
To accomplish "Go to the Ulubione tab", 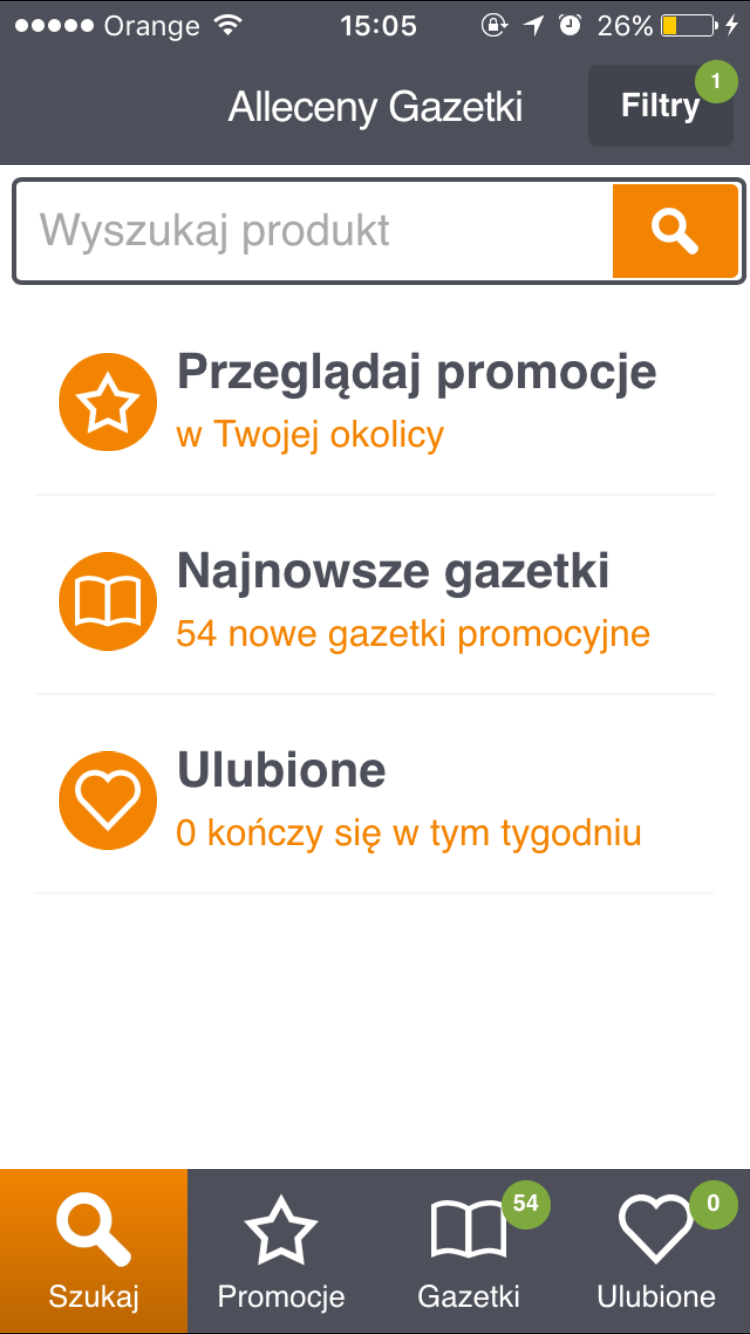I will pyautogui.click(x=656, y=1252).
